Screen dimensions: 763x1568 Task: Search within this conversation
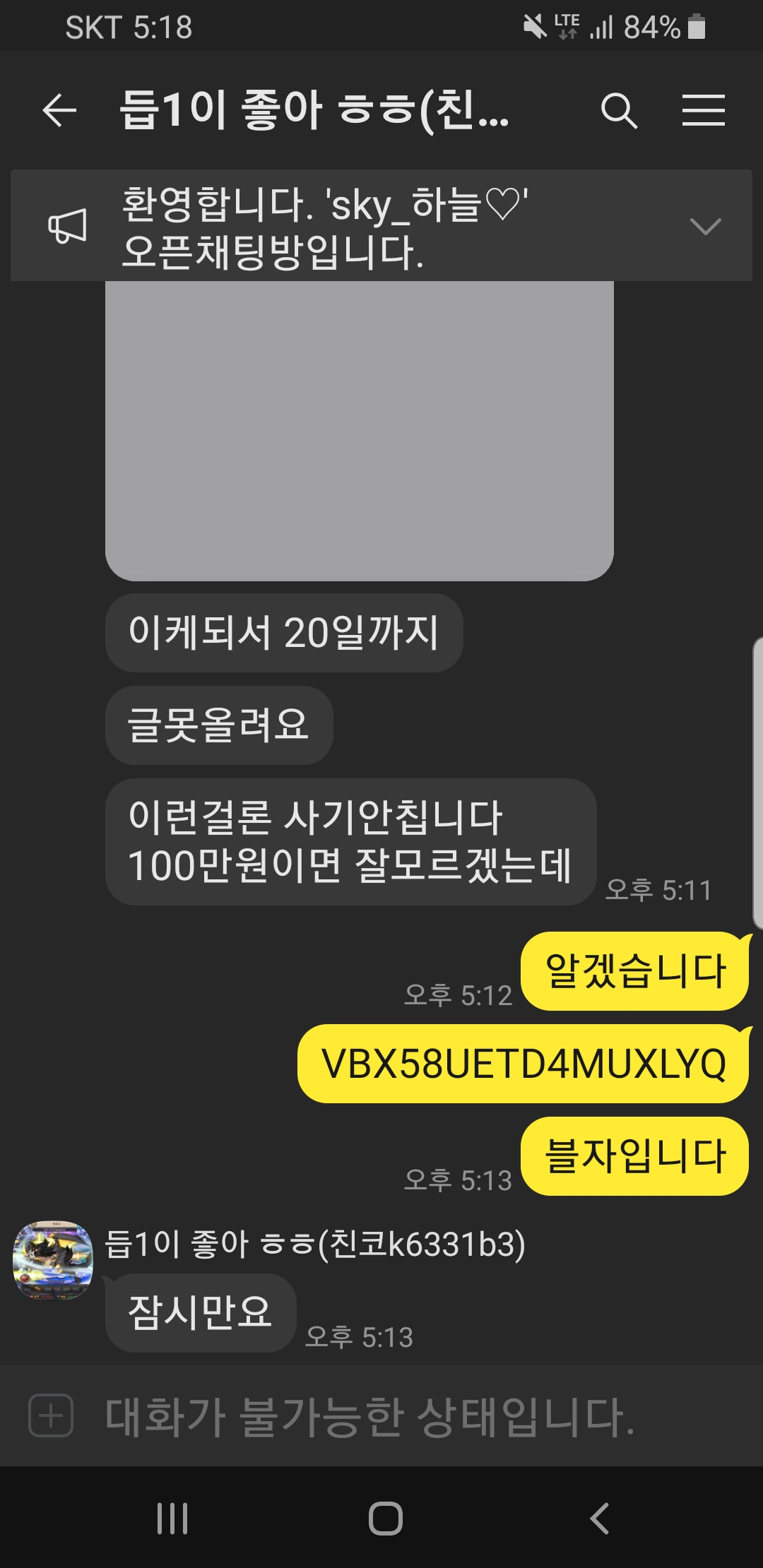click(618, 111)
